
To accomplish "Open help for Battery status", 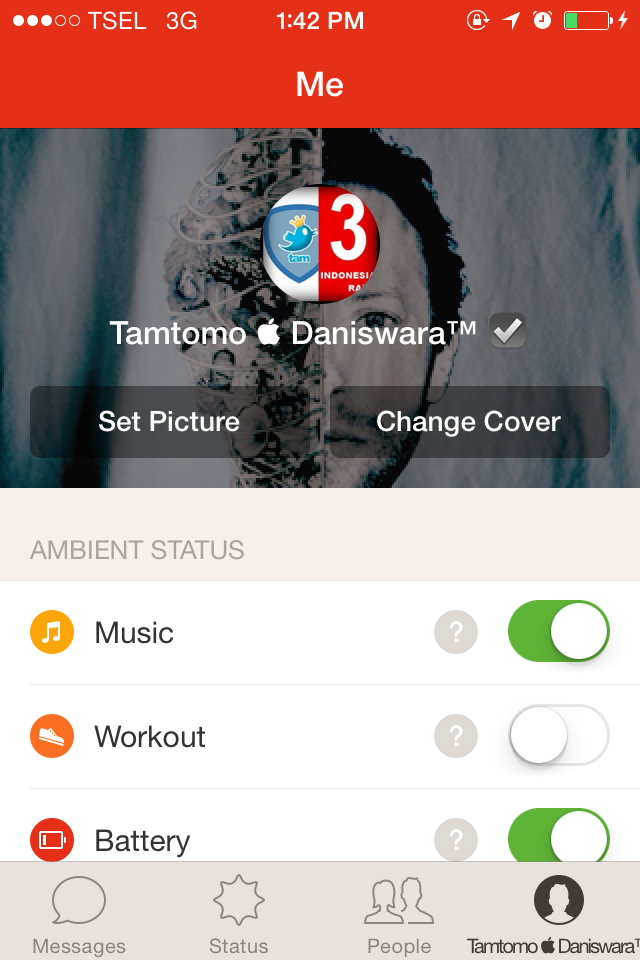I will [x=456, y=838].
